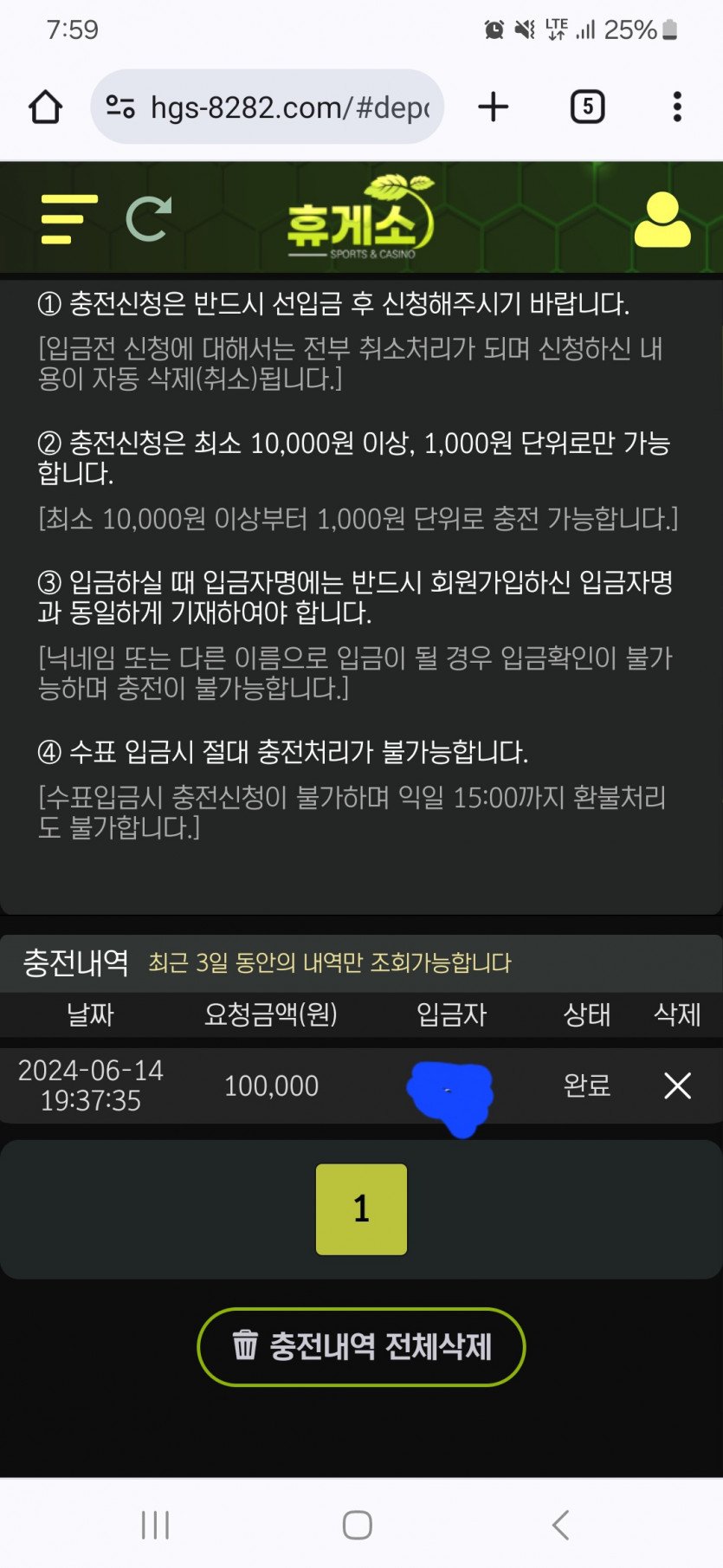Tap 충전내역 전체삭제 button
This screenshot has height=1568, width=723.
(x=361, y=1347)
